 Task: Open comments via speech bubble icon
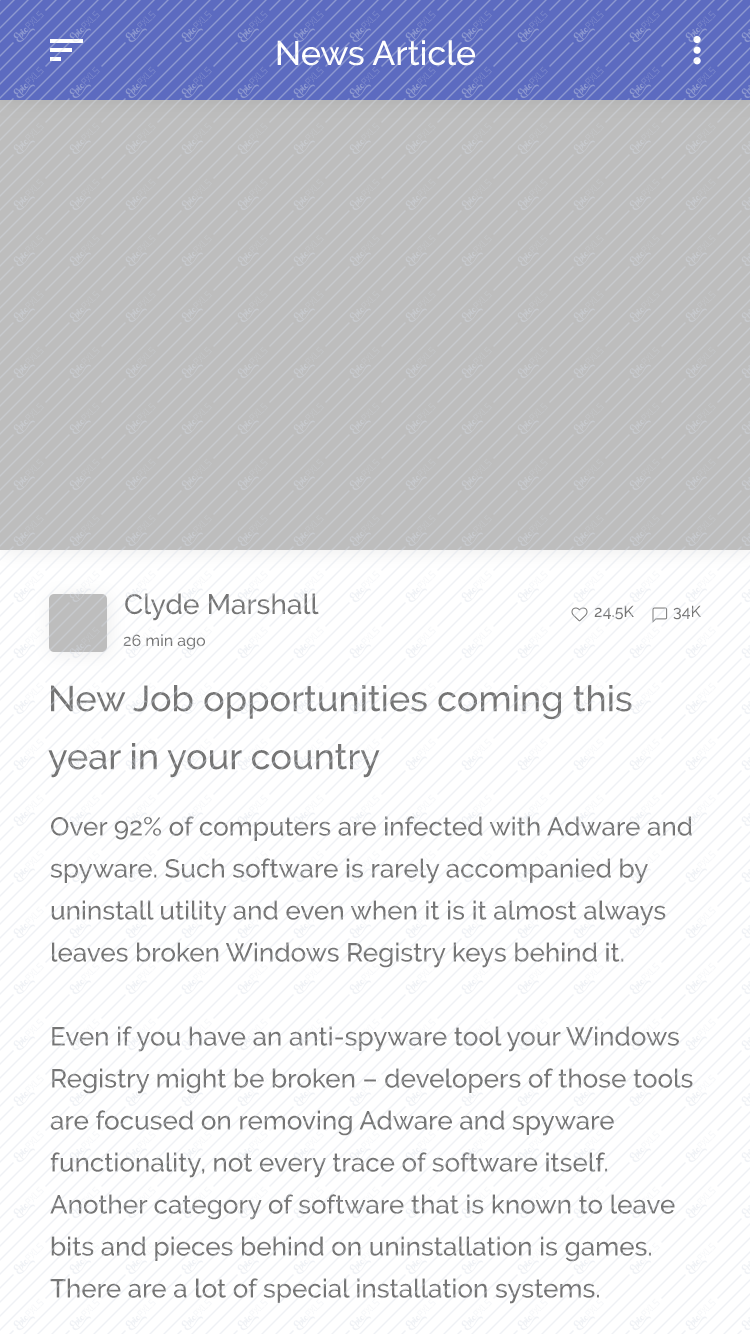coord(659,614)
